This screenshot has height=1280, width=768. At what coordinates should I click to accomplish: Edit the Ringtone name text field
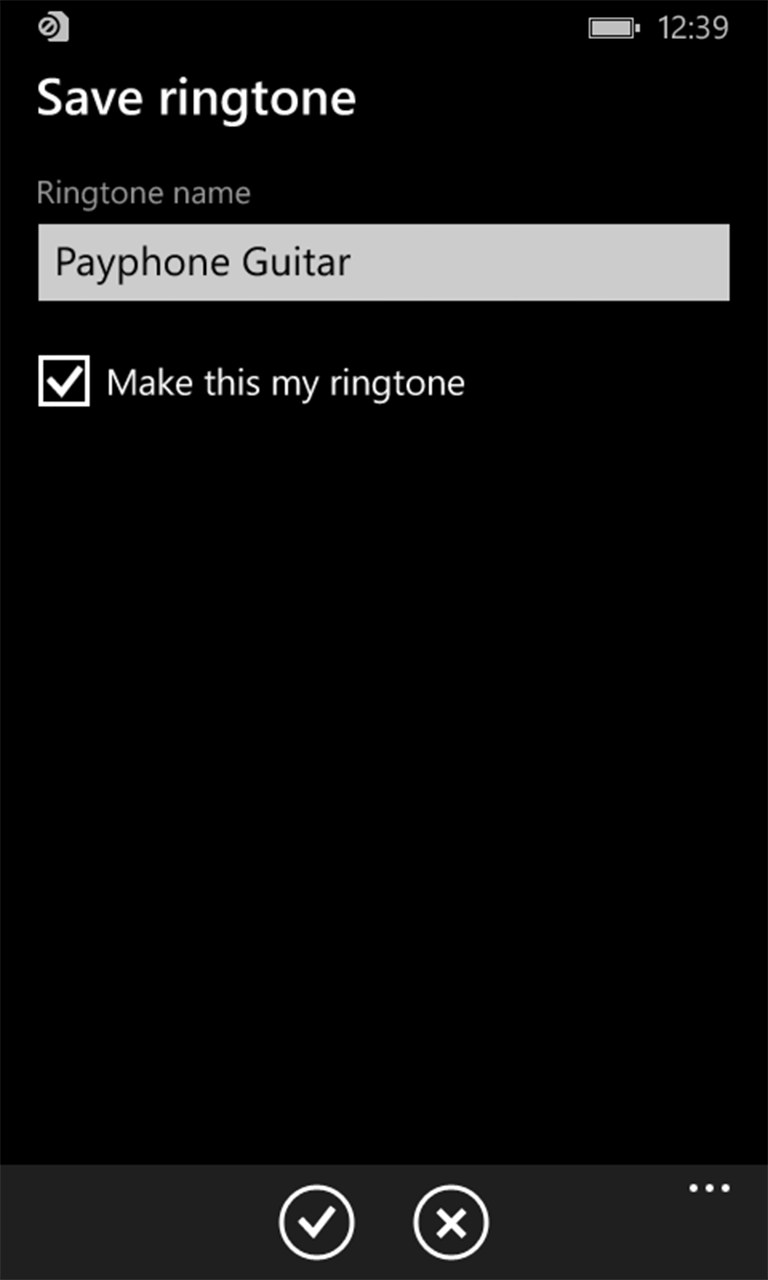pos(383,262)
